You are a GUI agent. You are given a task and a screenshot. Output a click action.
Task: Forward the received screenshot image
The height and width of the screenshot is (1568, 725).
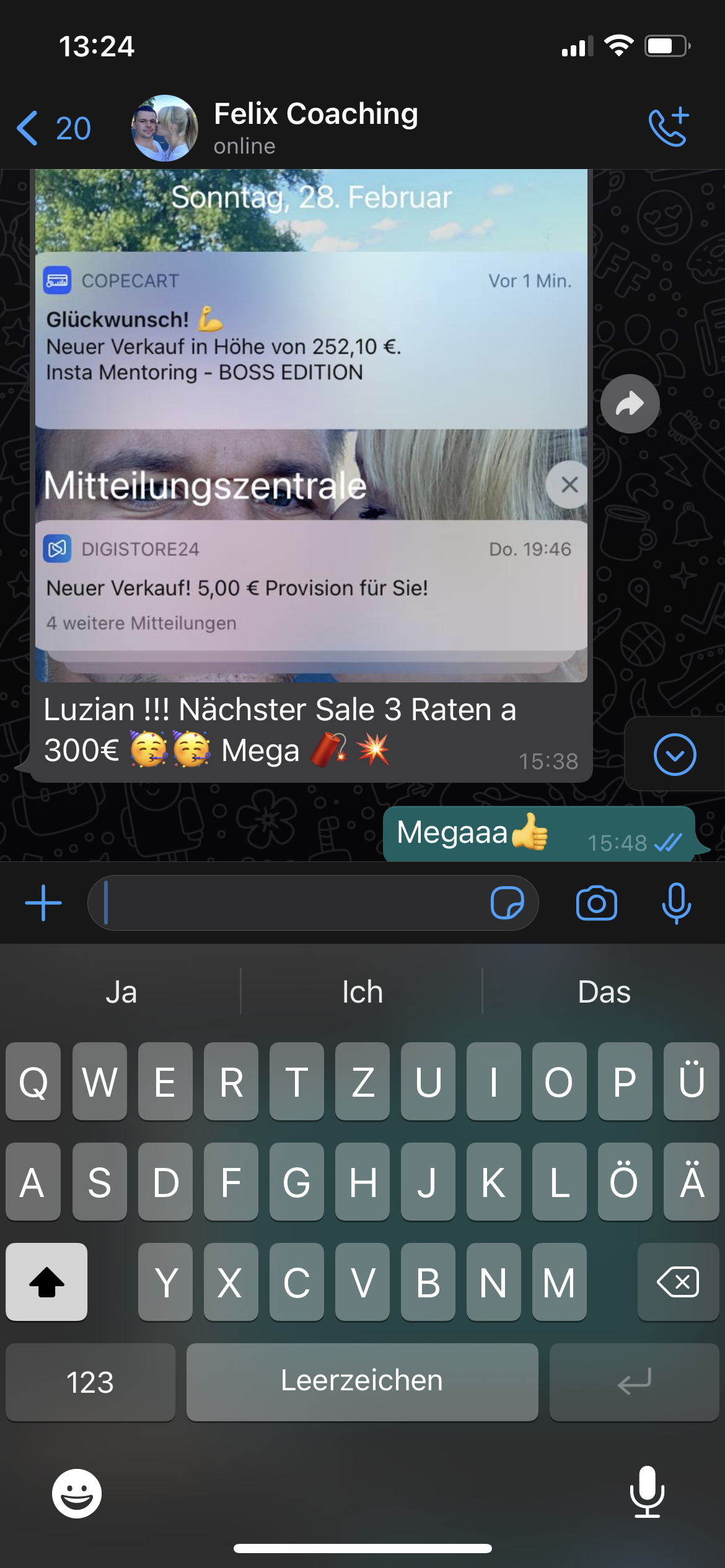point(630,404)
